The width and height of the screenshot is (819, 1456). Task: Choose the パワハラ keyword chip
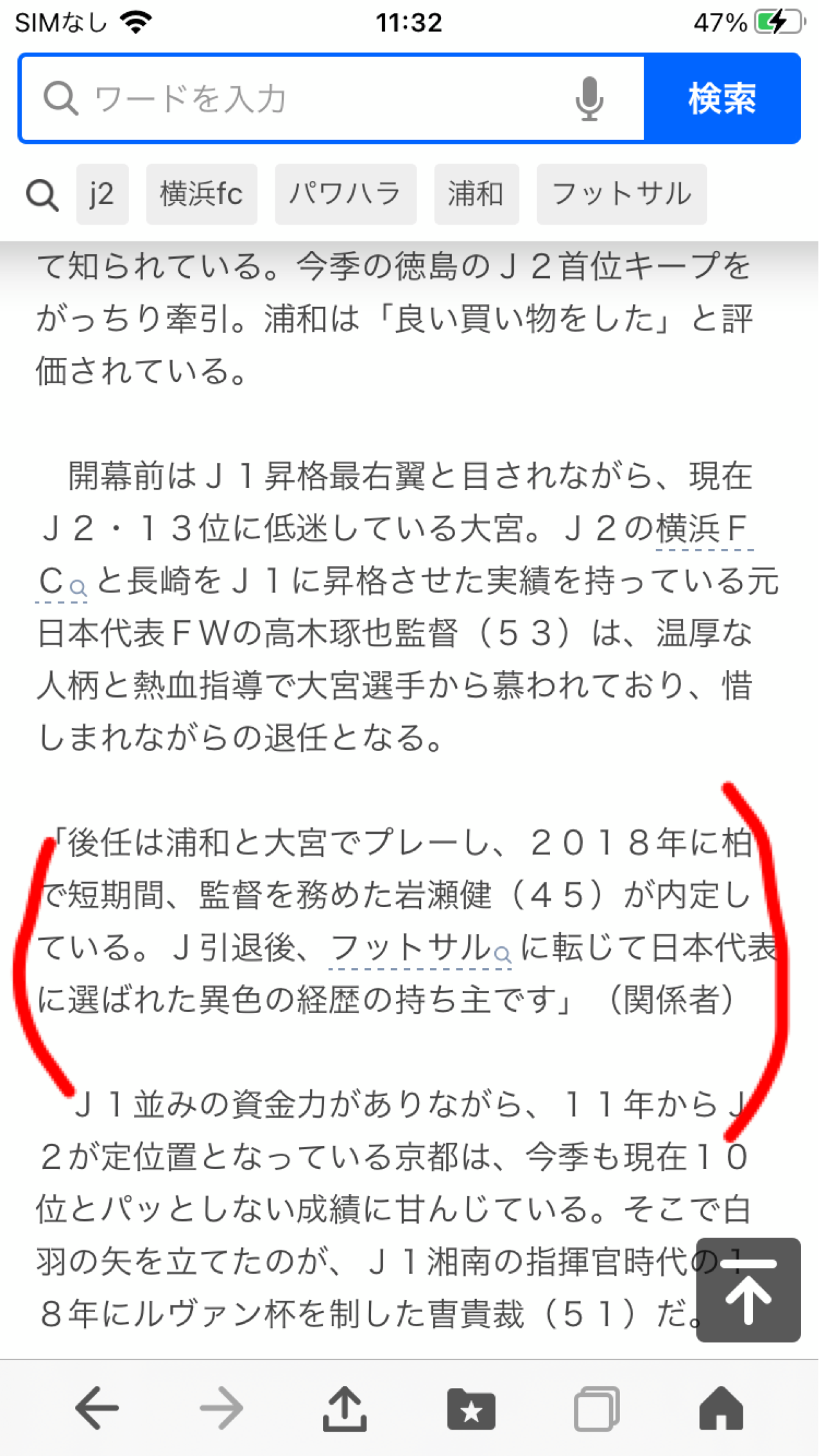click(x=345, y=194)
